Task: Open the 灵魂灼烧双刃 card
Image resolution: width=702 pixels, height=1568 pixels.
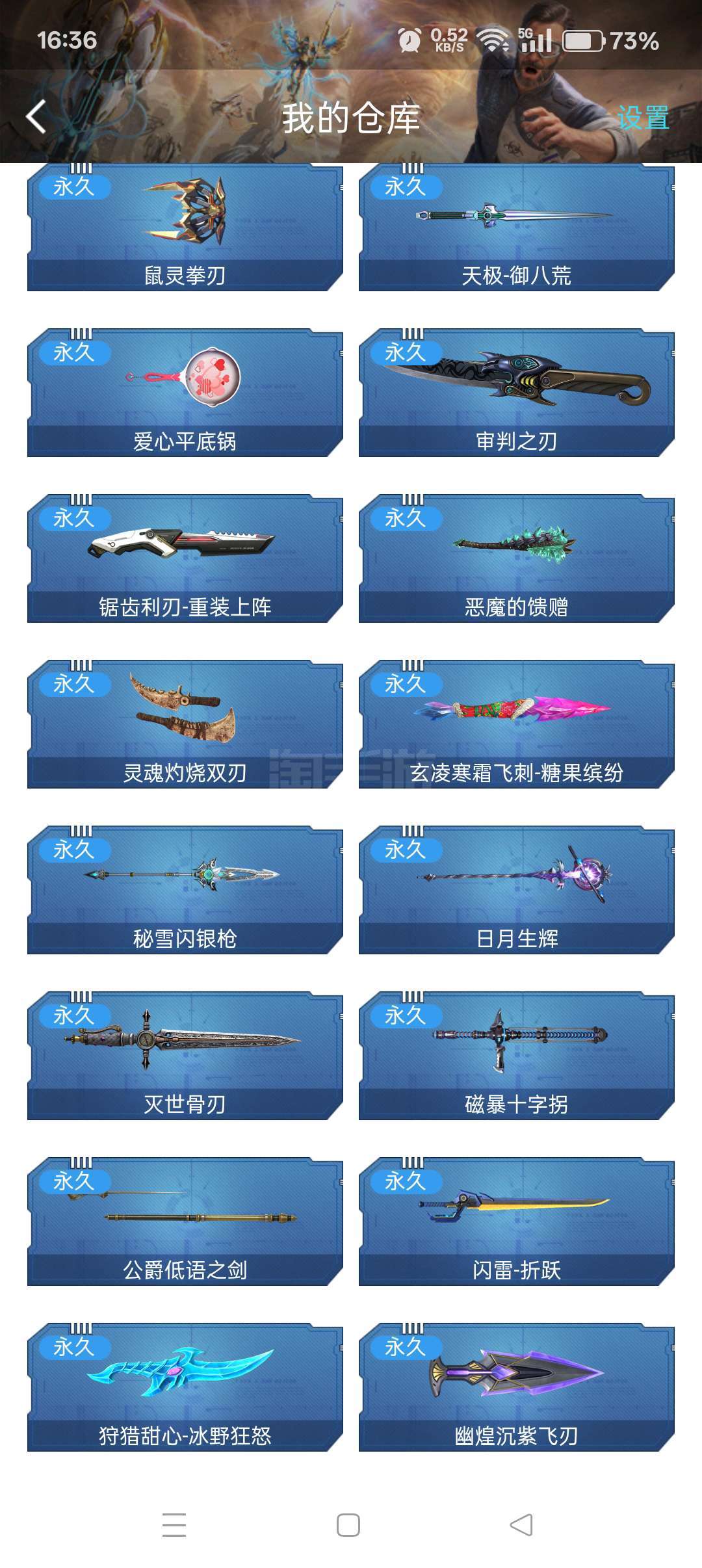Action: click(185, 725)
